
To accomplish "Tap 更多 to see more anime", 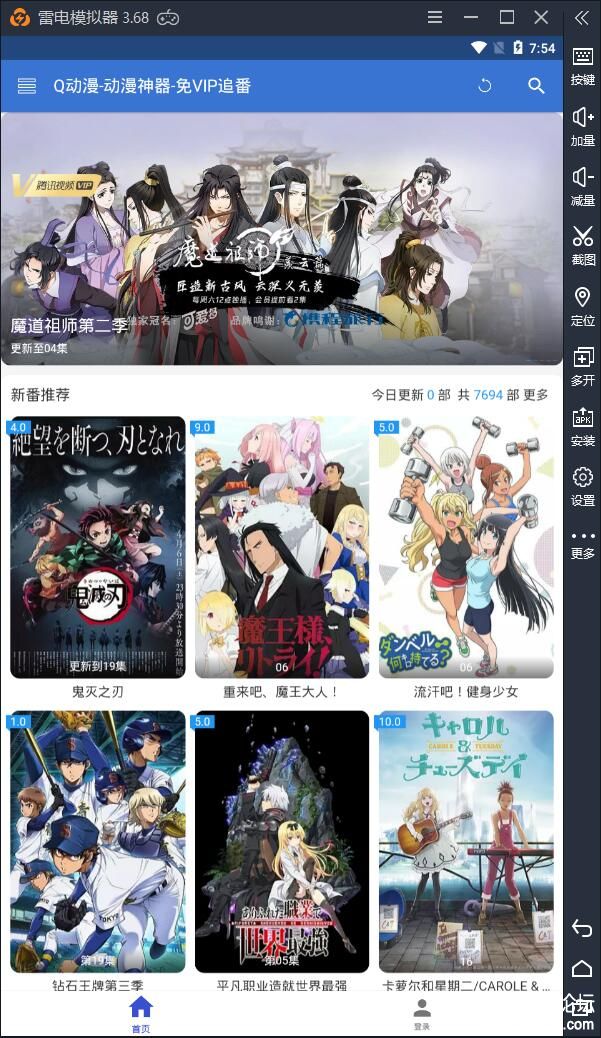I will 536,395.
